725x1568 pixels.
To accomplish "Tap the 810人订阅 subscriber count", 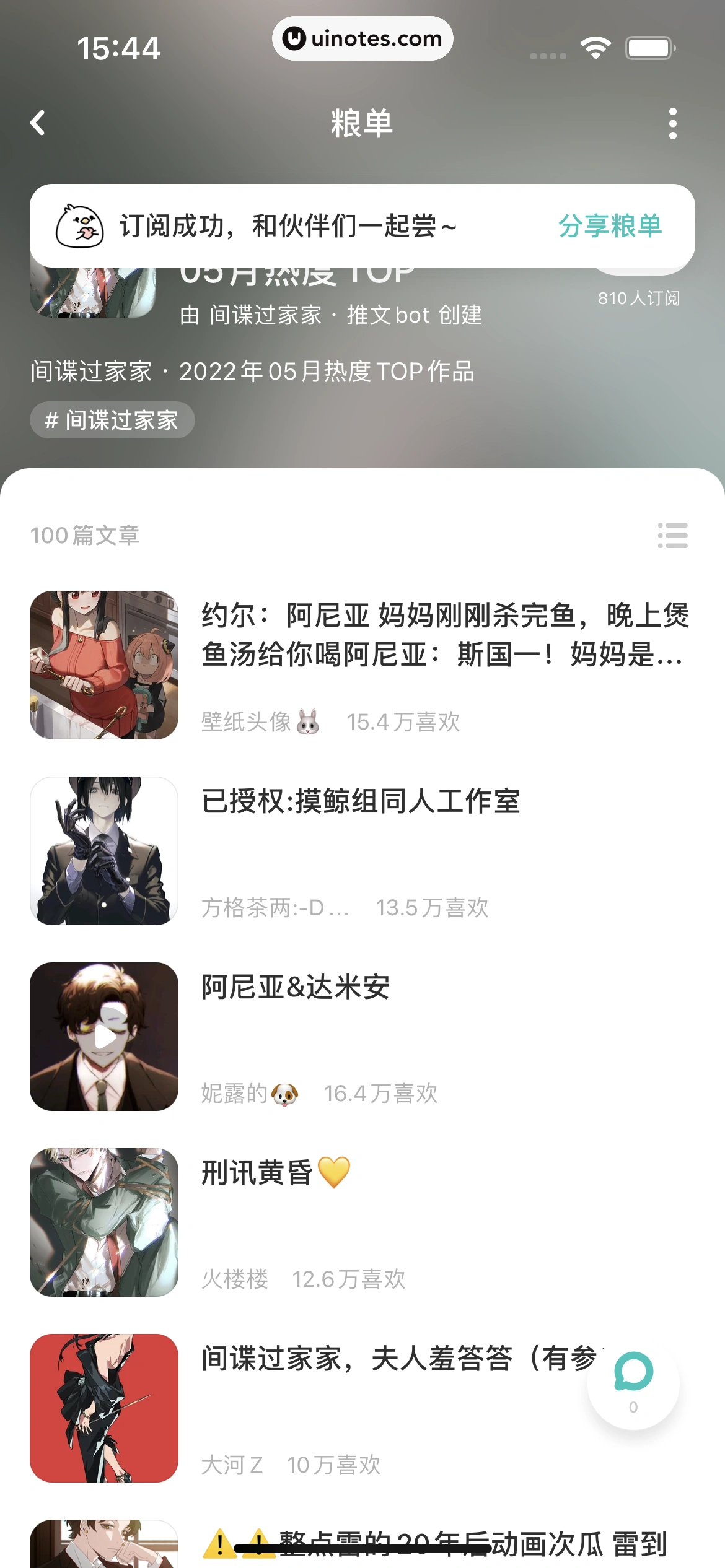I will click(x=639, y=298).
